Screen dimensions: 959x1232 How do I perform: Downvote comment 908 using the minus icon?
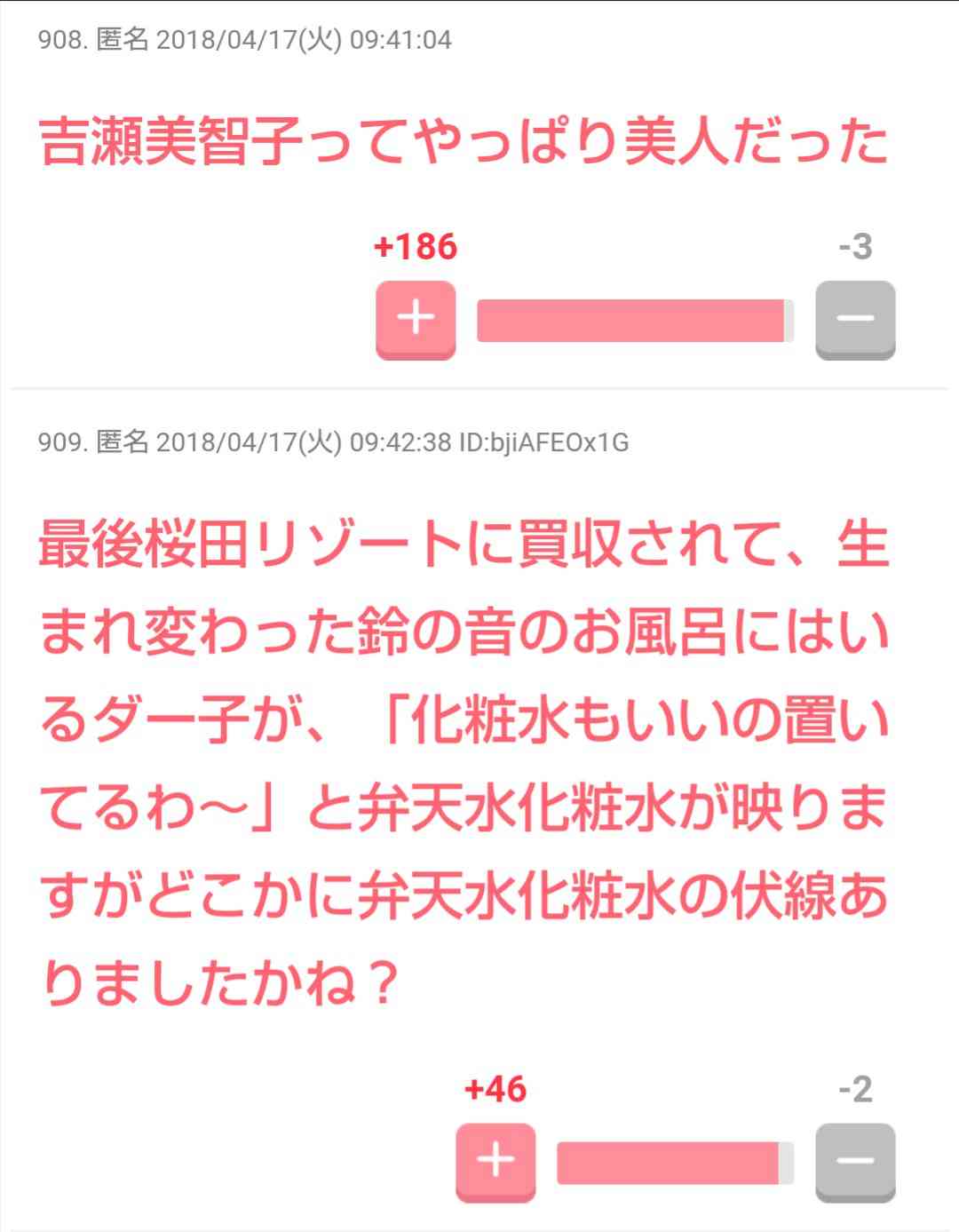coord(857,320)
